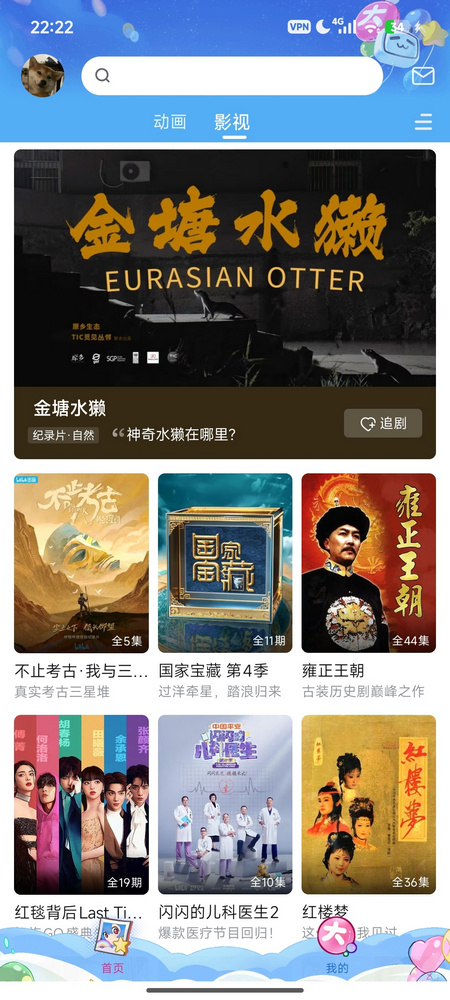
Task: Open the profile avatar
Action: [43, 75]
